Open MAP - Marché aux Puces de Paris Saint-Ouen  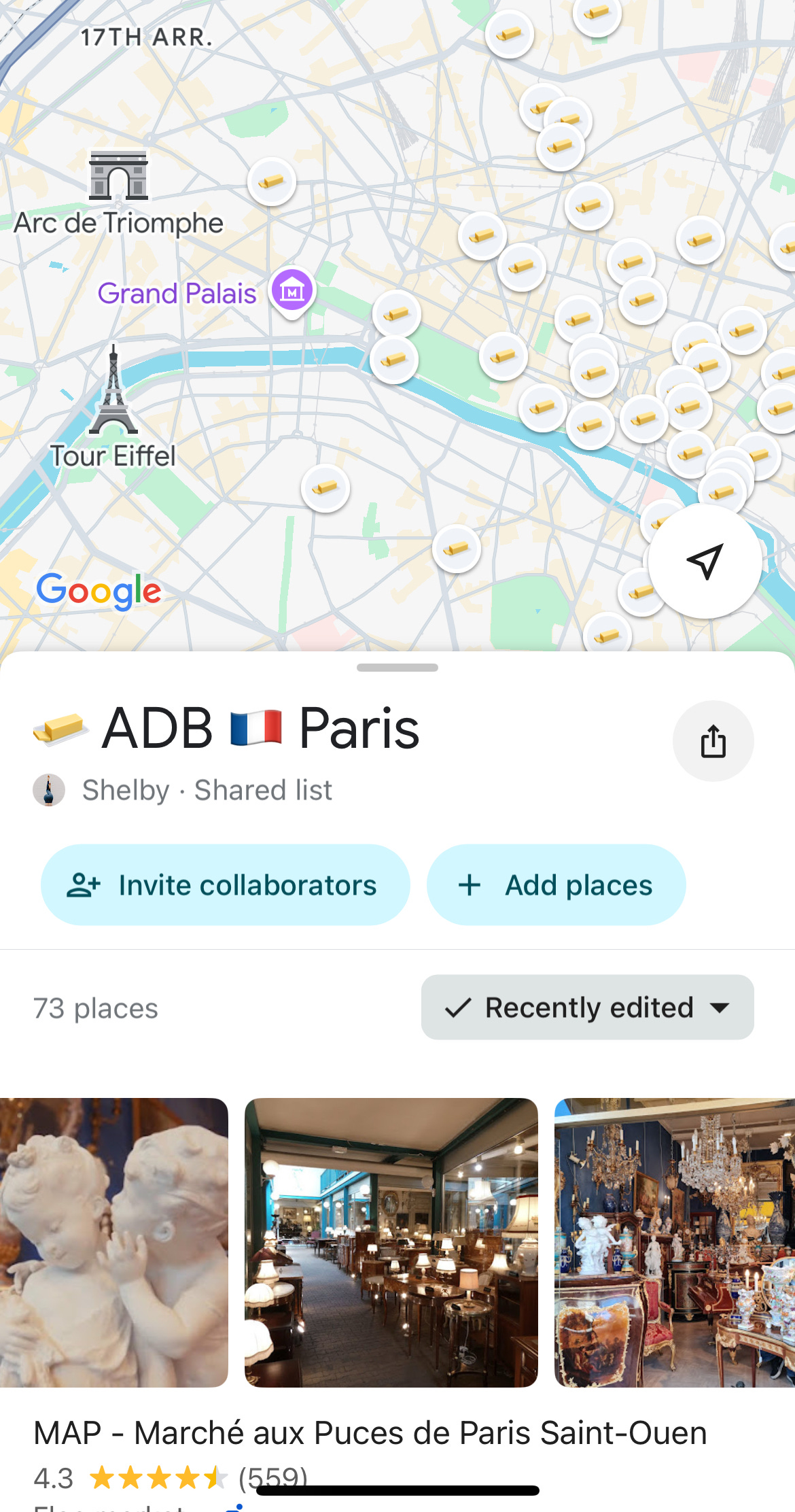(370, 1432)
